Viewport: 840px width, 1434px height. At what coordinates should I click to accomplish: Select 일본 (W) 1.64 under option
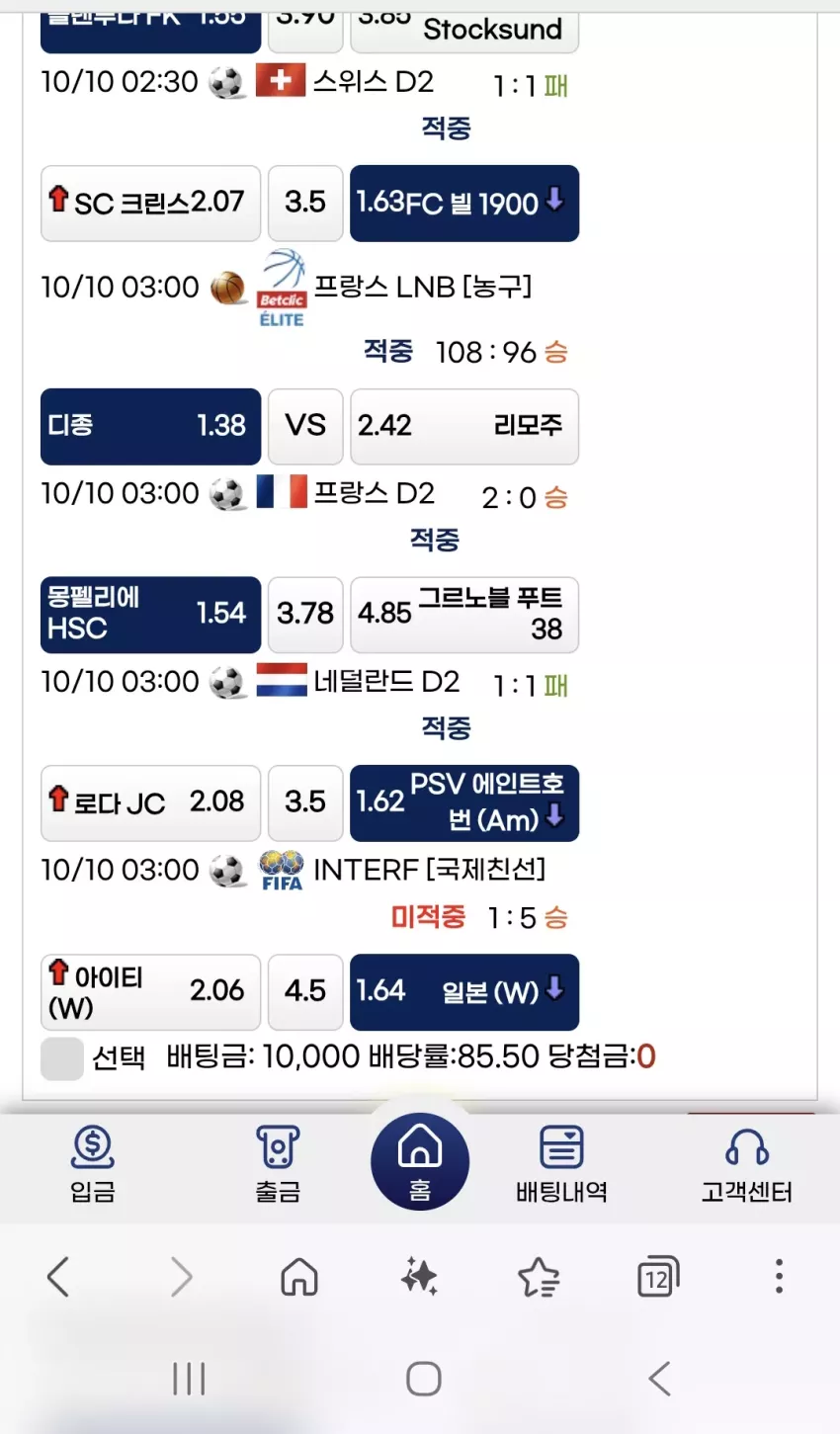click(x=464, y=991)
